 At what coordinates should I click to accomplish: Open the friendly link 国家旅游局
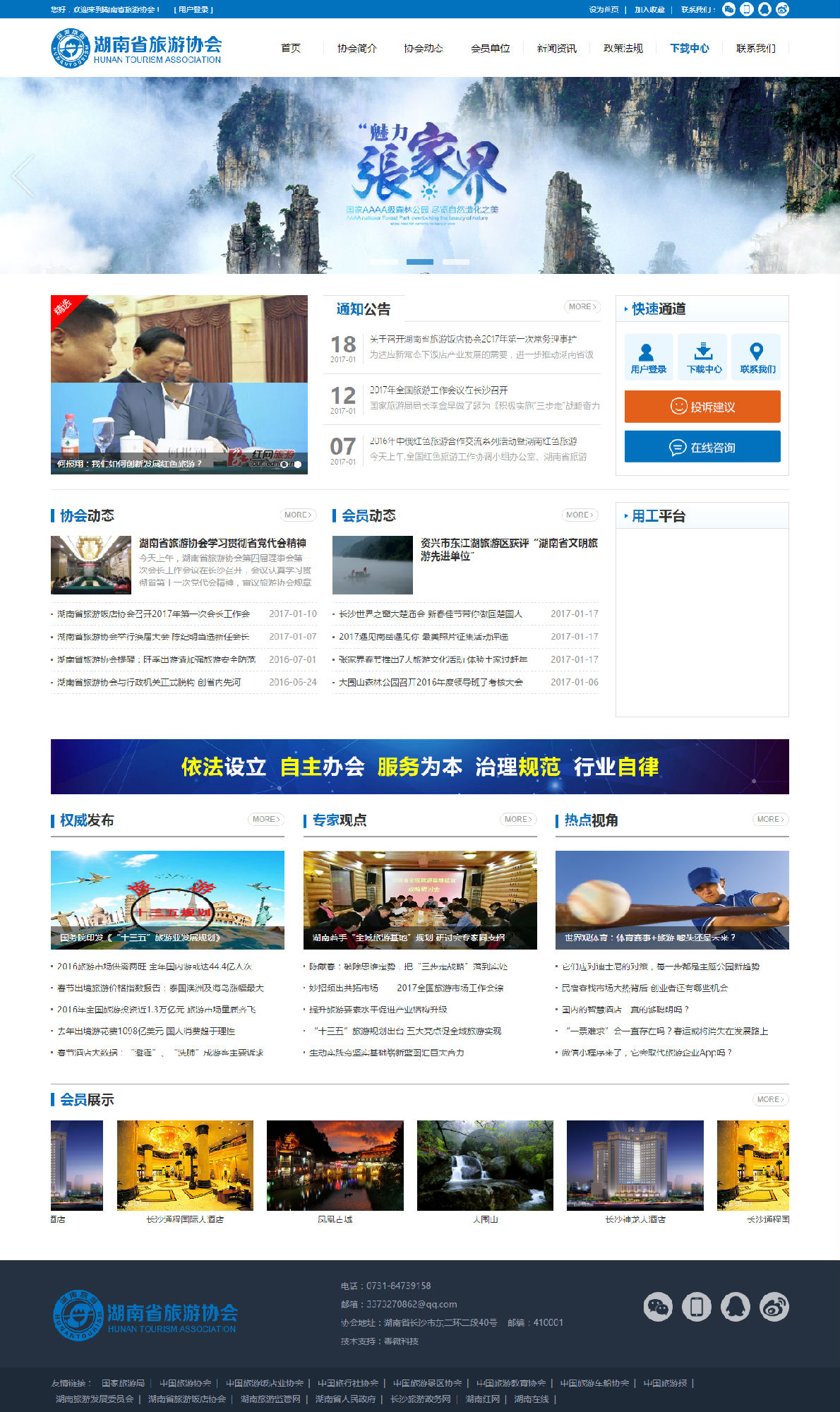point(123,1383)
